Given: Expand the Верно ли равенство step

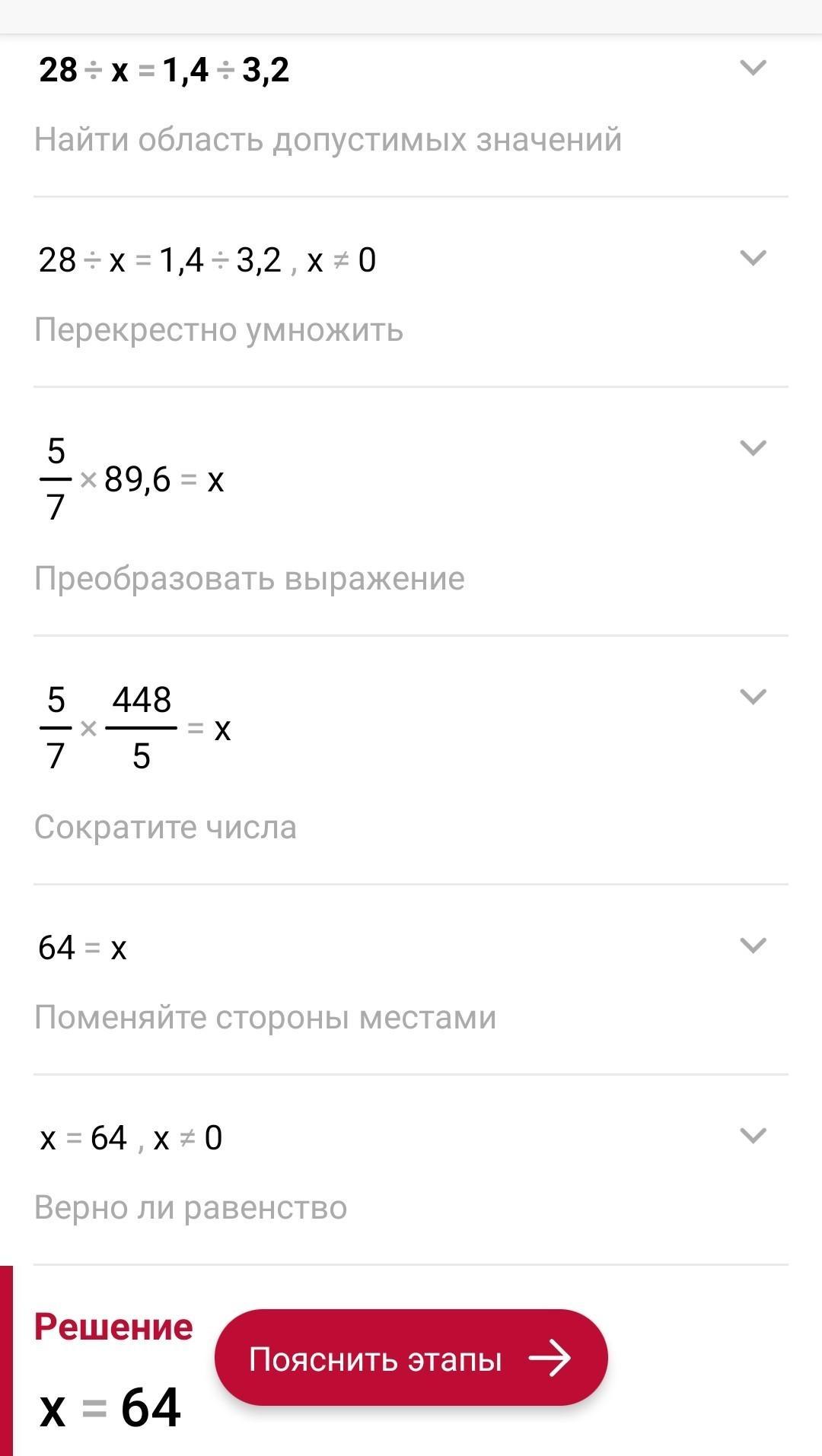Looking at the screenshot, I should [x=753, y=1137].
